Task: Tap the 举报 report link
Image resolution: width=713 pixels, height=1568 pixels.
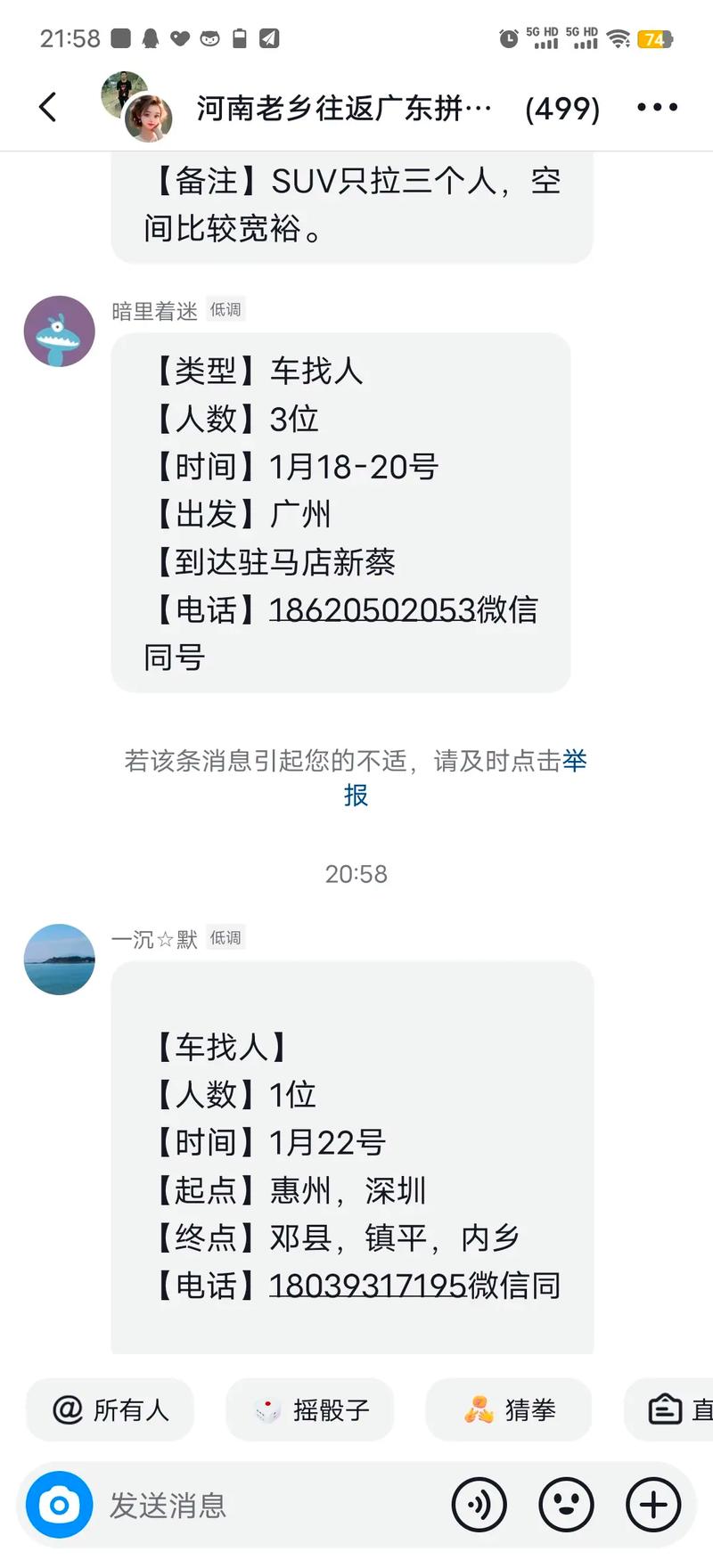Action: coord(574,761)
